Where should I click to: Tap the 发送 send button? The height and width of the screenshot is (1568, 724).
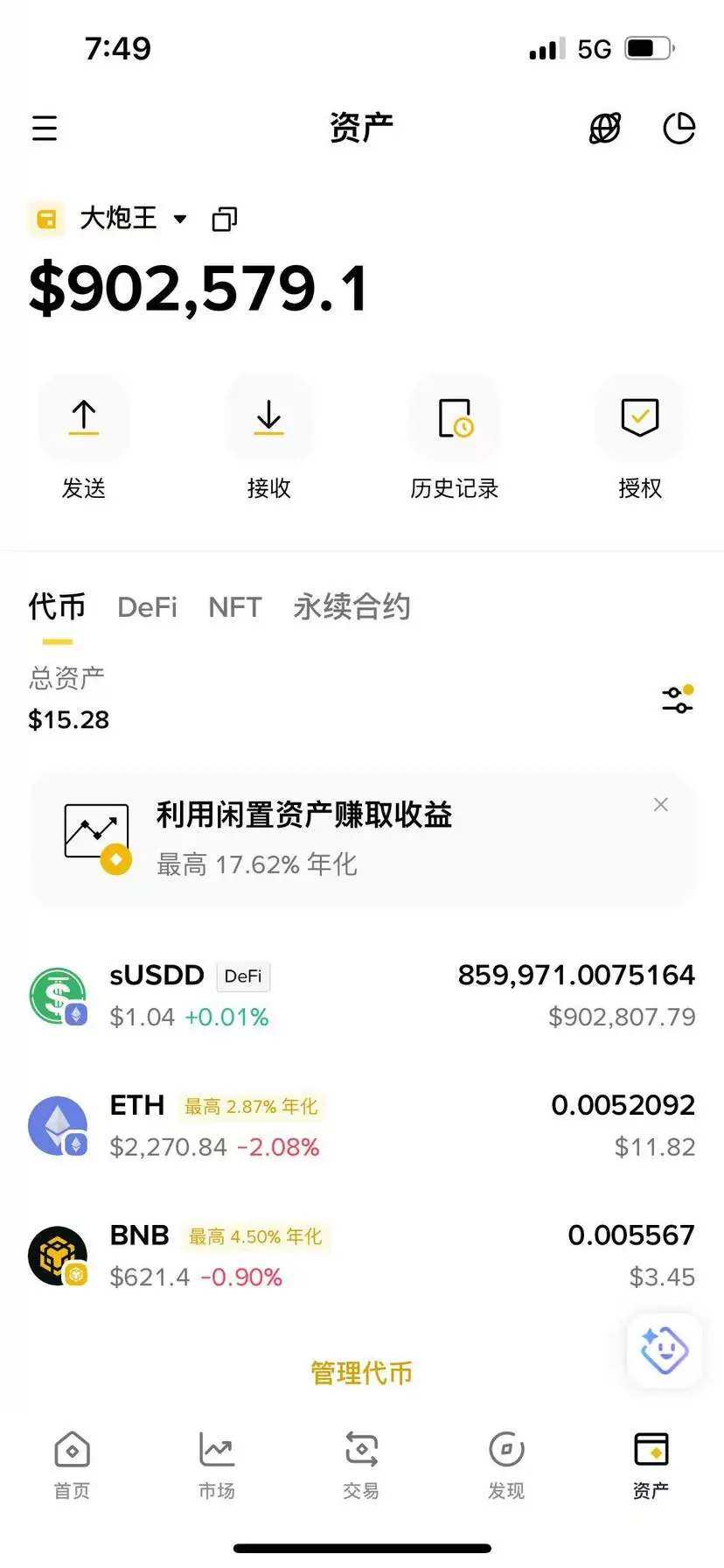click(84, 418)
